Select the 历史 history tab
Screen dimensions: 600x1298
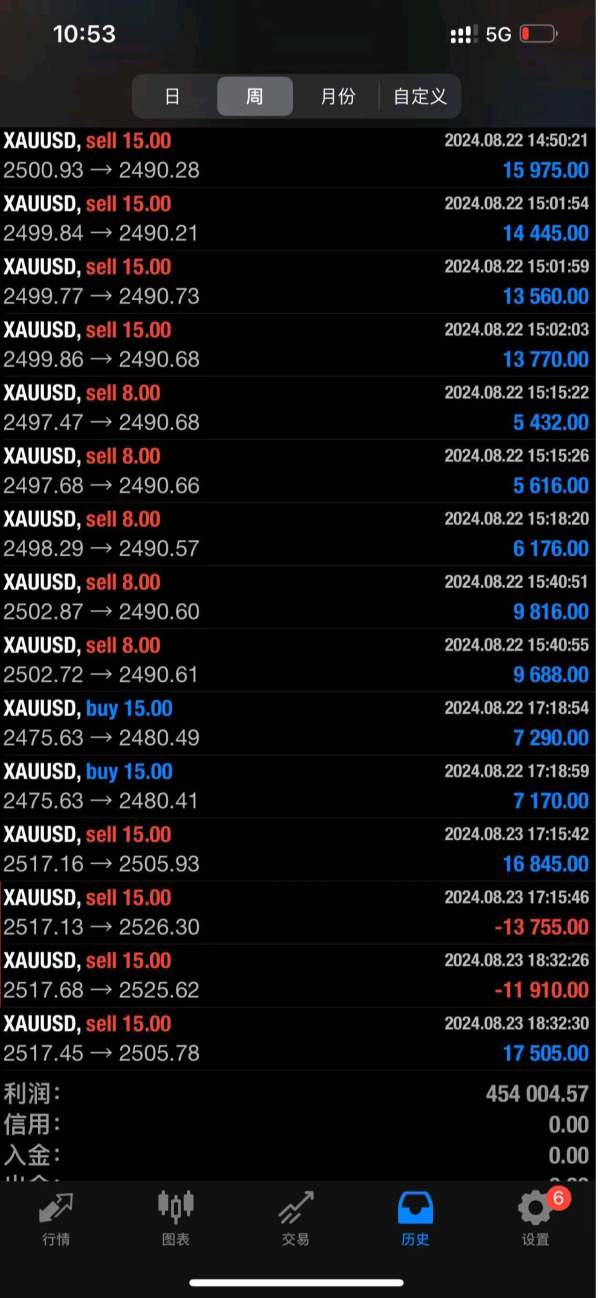point(416,1219)
